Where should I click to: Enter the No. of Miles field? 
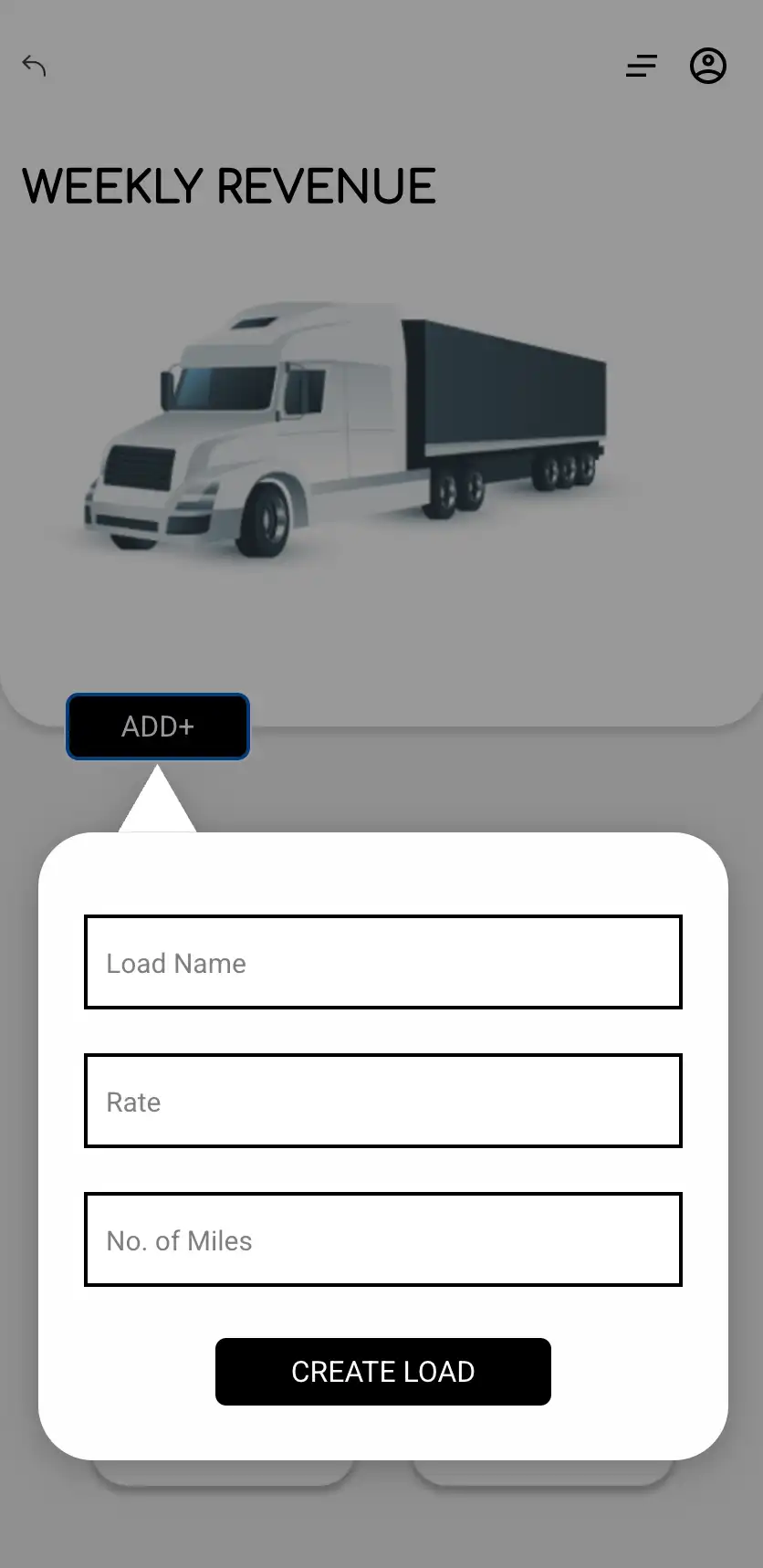[x=382, y=1239]
